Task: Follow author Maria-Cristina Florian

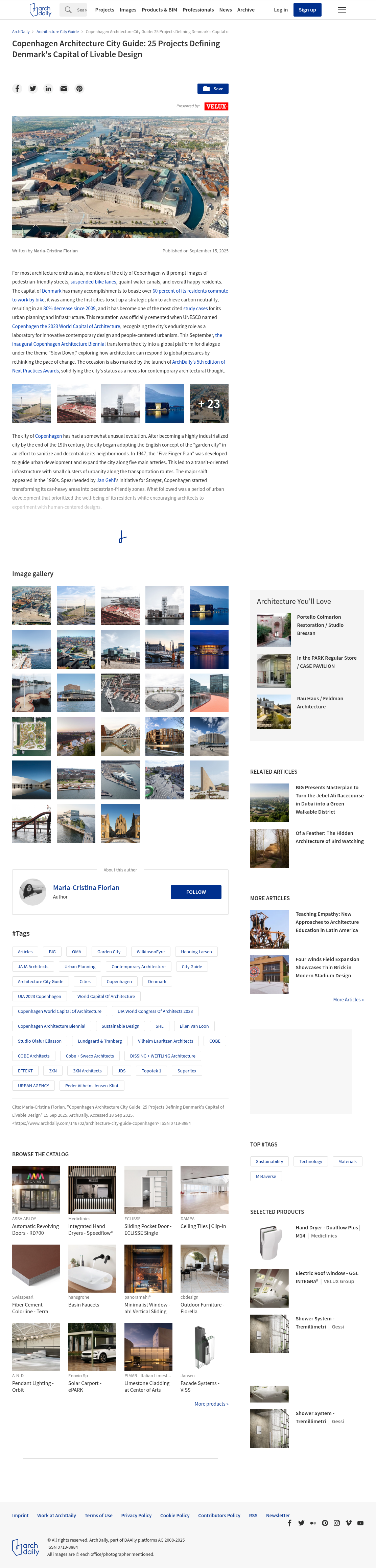Action: coord(196,892)
